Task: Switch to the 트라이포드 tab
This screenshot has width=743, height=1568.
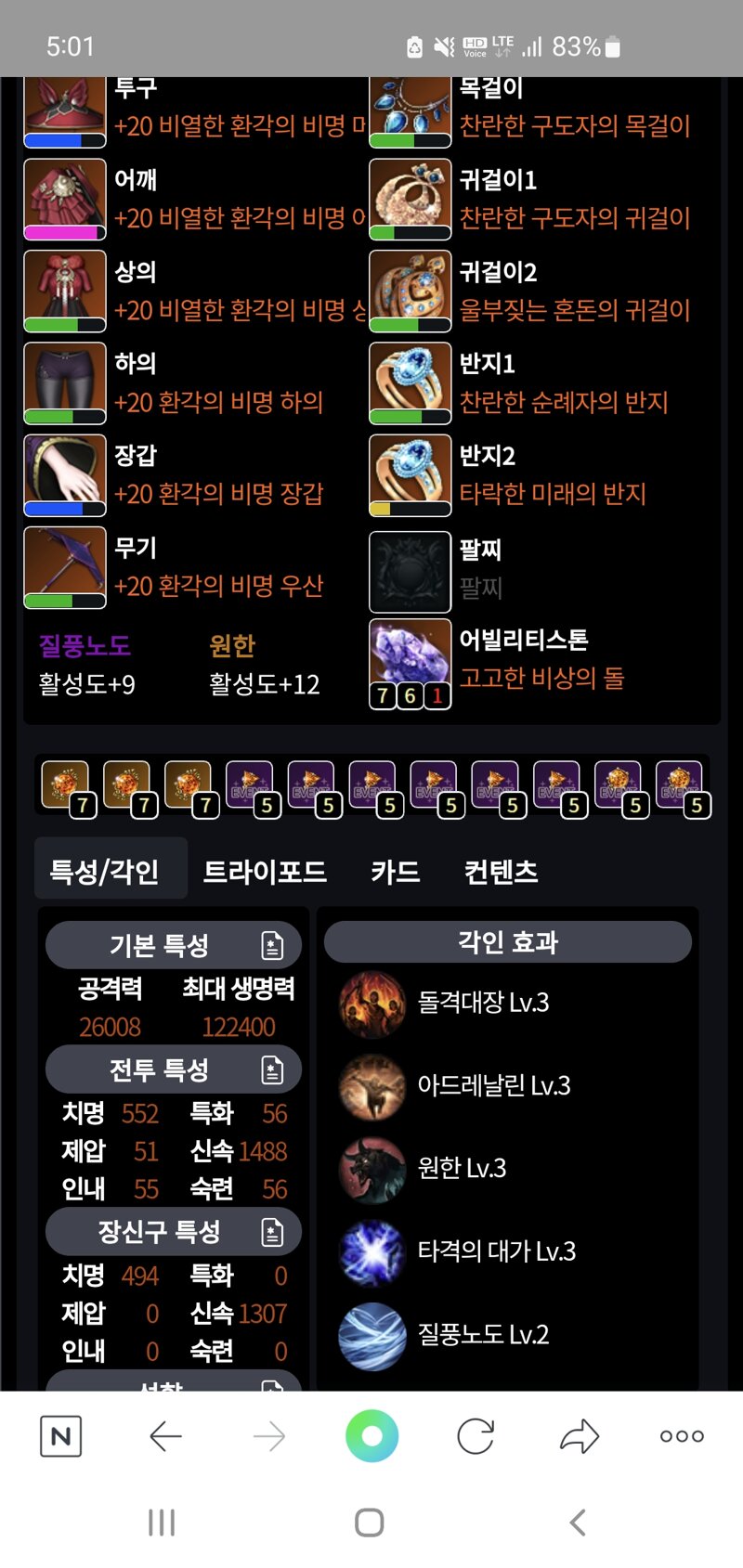Action: click(265, 872)
